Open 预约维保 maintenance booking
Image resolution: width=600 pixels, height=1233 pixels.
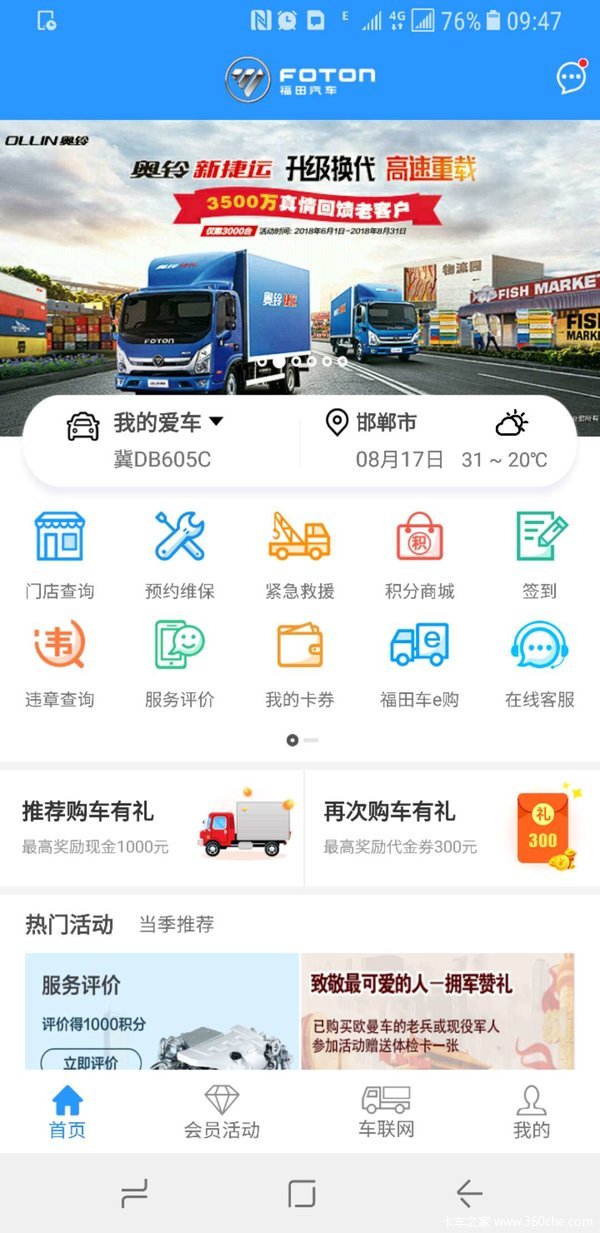click(x=180, y=555)
